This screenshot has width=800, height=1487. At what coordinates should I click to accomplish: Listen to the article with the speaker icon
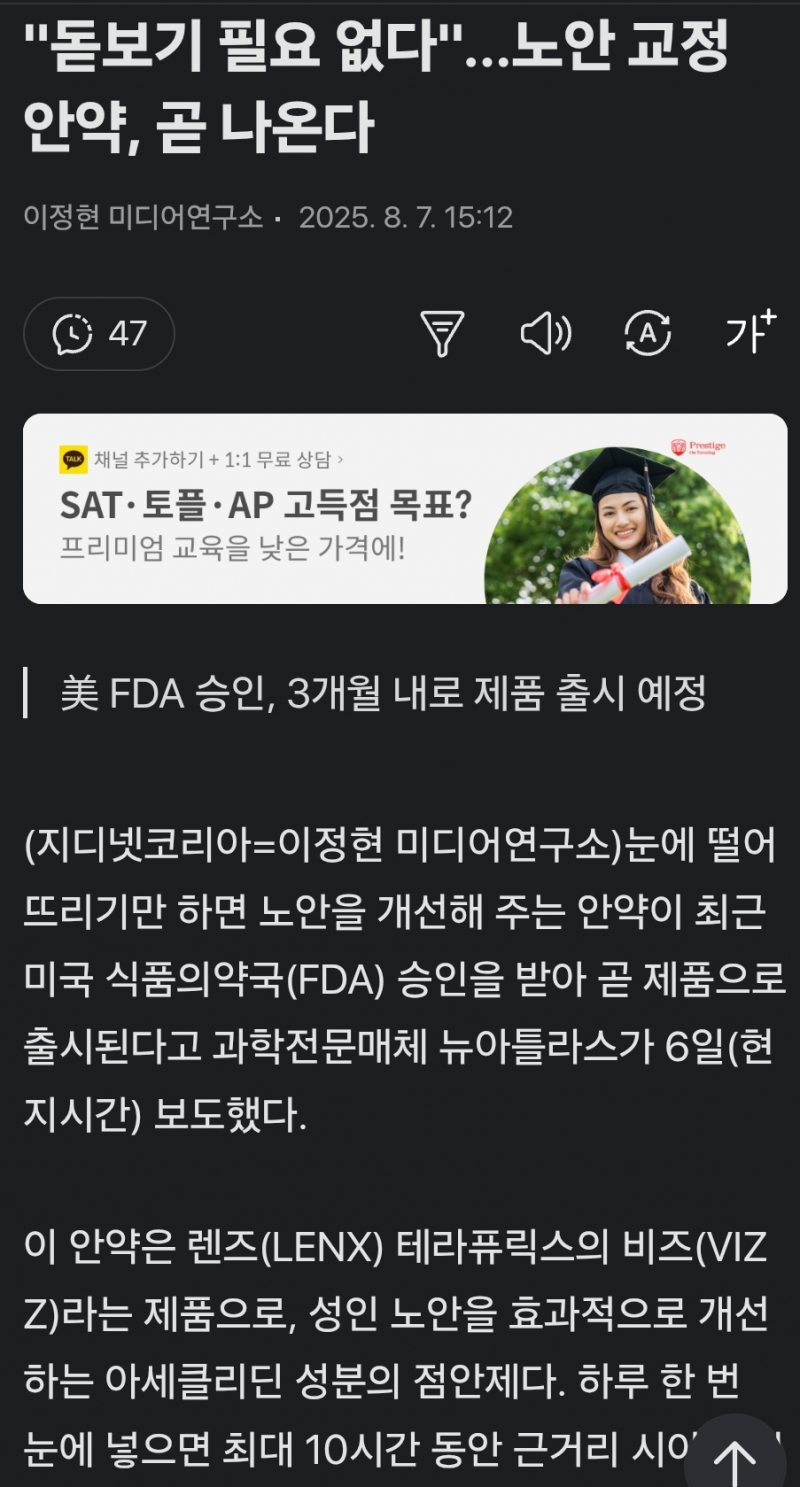pos(546,334)
